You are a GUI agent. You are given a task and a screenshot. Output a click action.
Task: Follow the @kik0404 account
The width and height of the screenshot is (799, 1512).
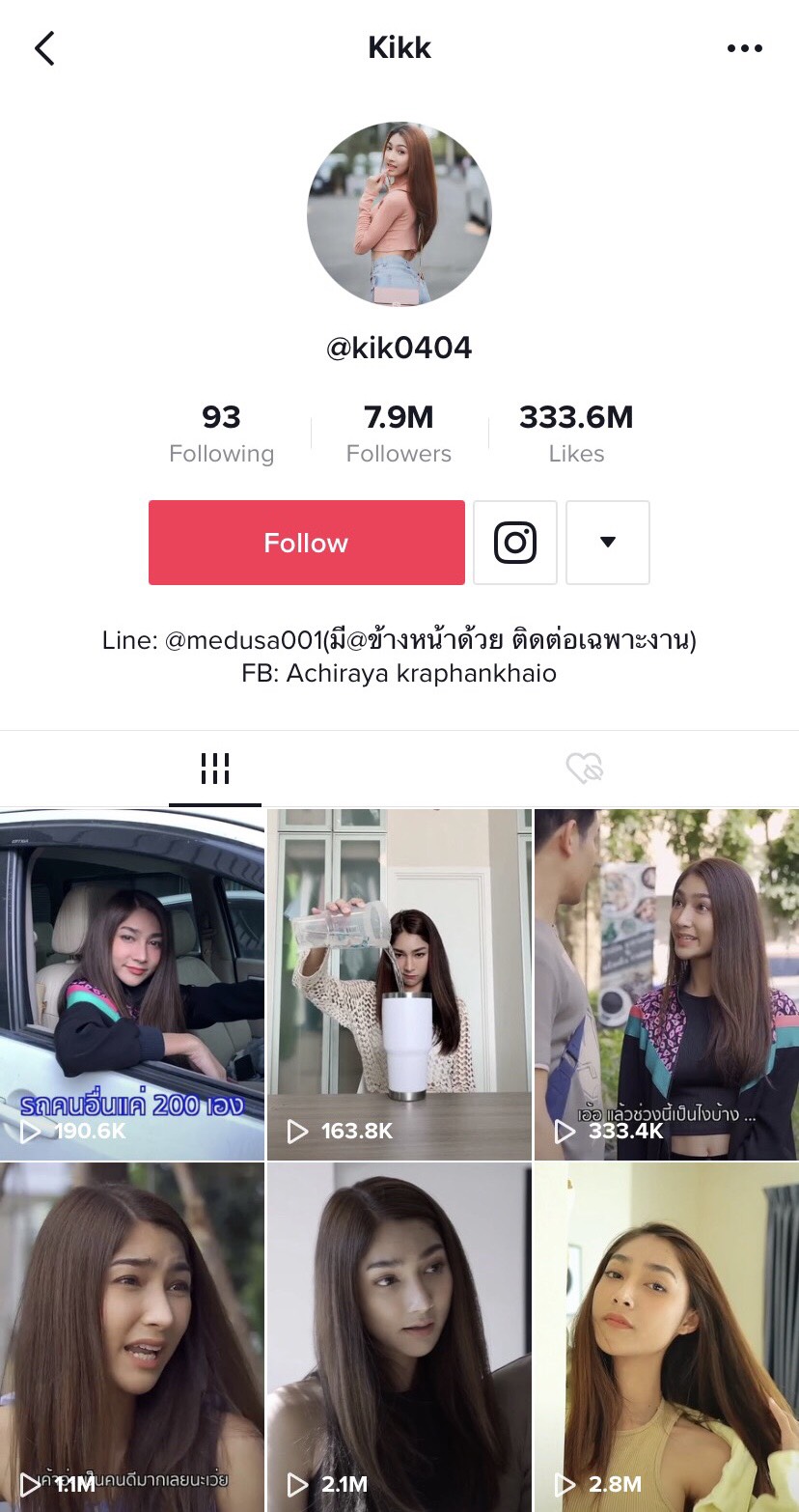point(307,543)
